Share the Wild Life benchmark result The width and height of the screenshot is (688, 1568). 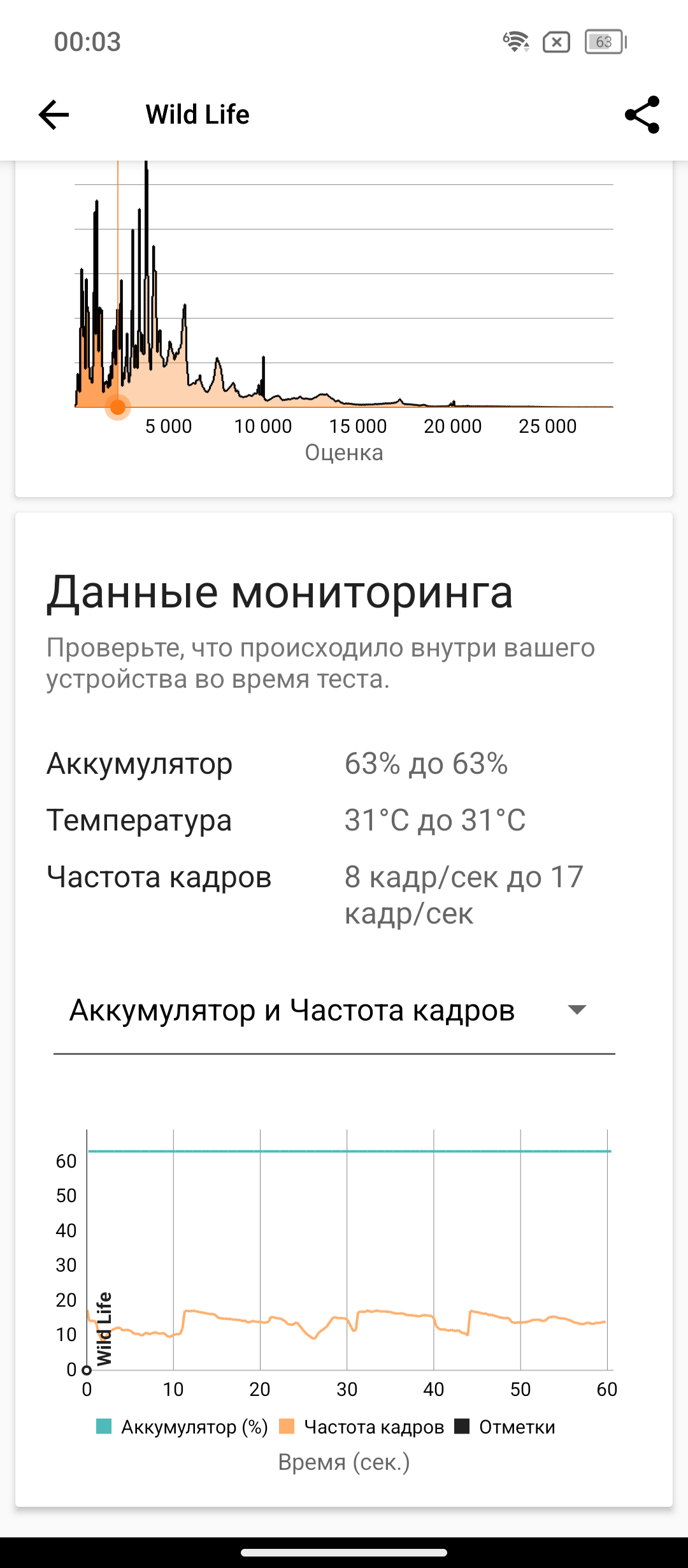(x=641, y=115)
